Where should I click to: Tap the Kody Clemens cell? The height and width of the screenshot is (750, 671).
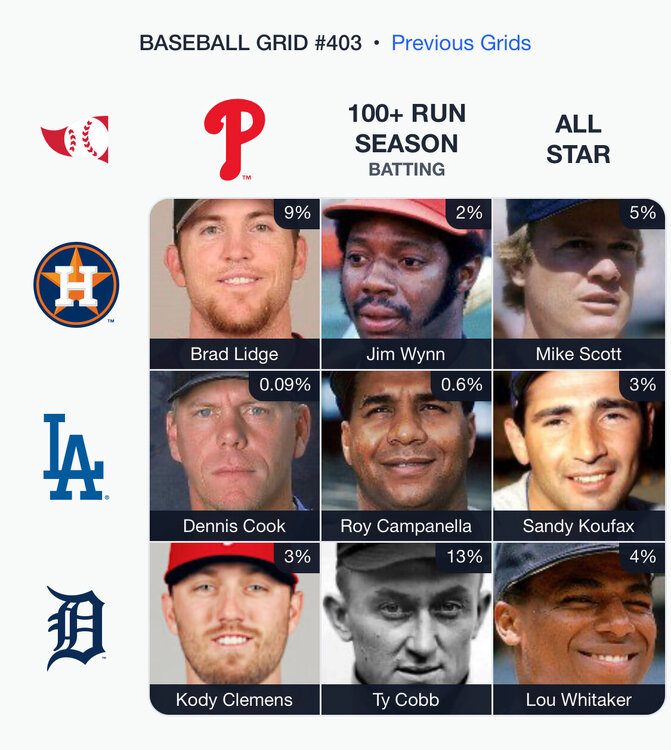click(x=235, y=628)
